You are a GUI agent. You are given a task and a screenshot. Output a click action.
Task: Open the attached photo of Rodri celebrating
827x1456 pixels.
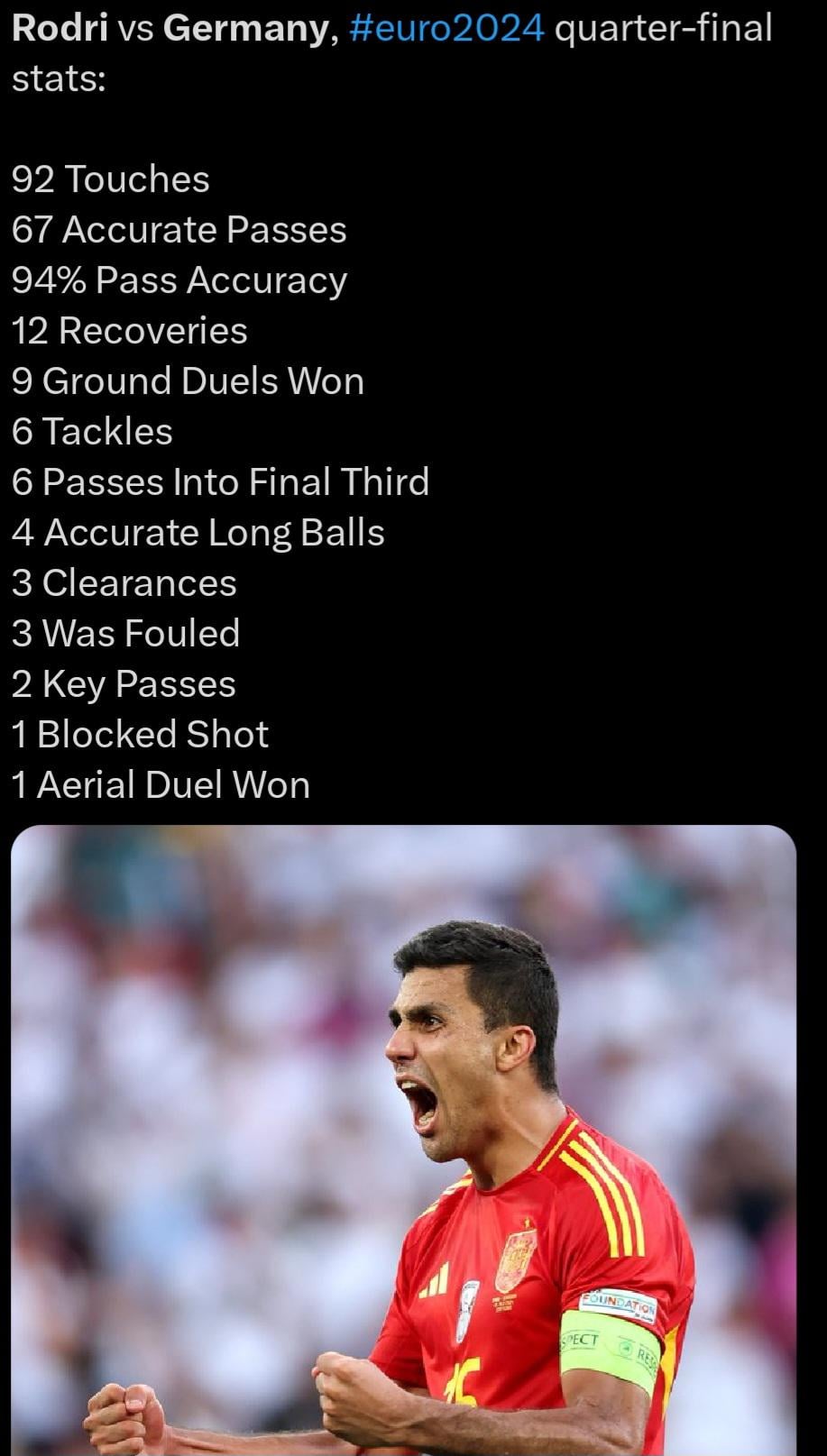coord(404,1136)
